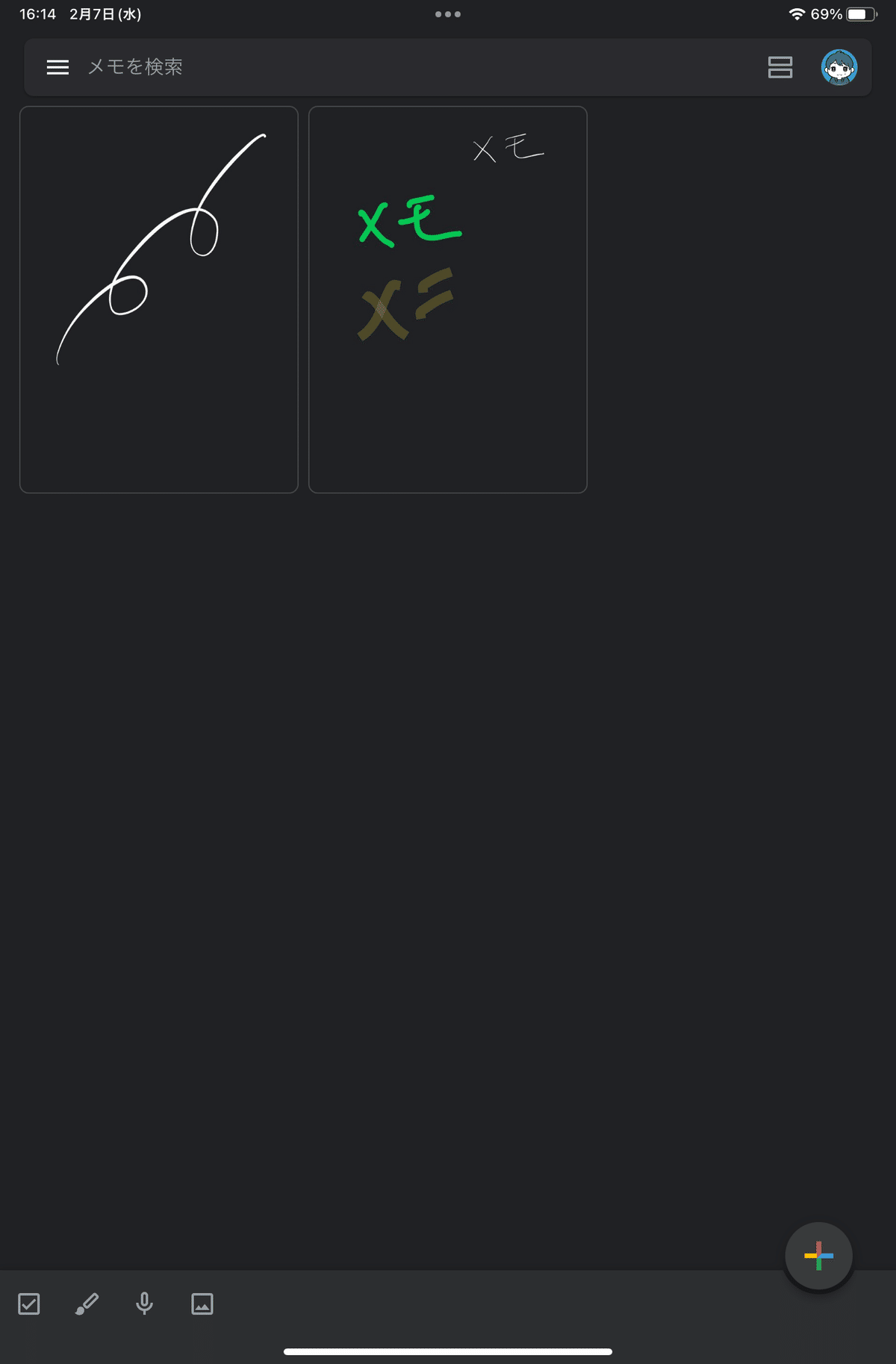Open the green メモ handwriting note
Image resolution: width=896 pixels, height=1364 pixels.
tap(448, 299)
